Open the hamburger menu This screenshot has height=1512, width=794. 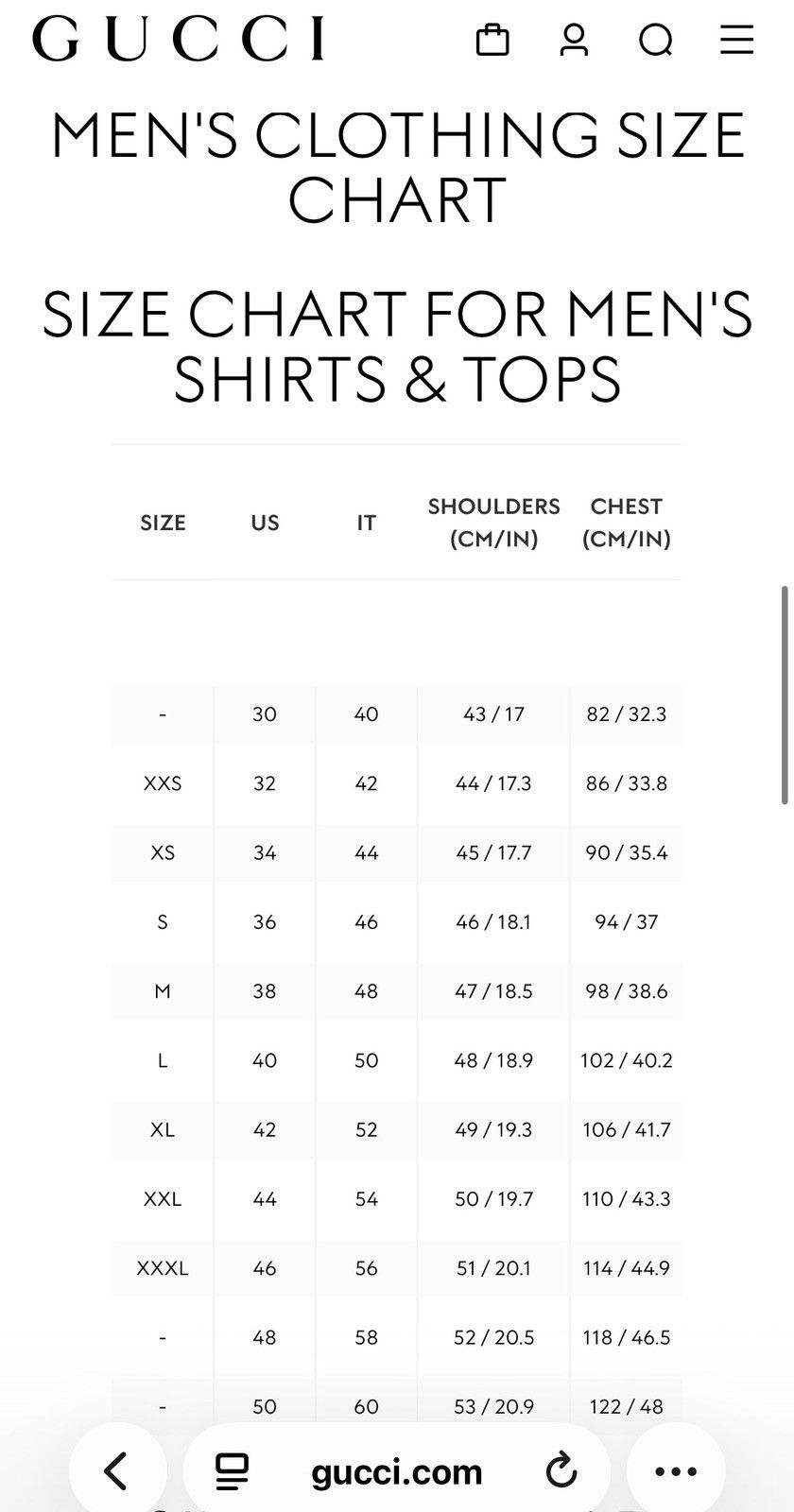tap(736, 40)
